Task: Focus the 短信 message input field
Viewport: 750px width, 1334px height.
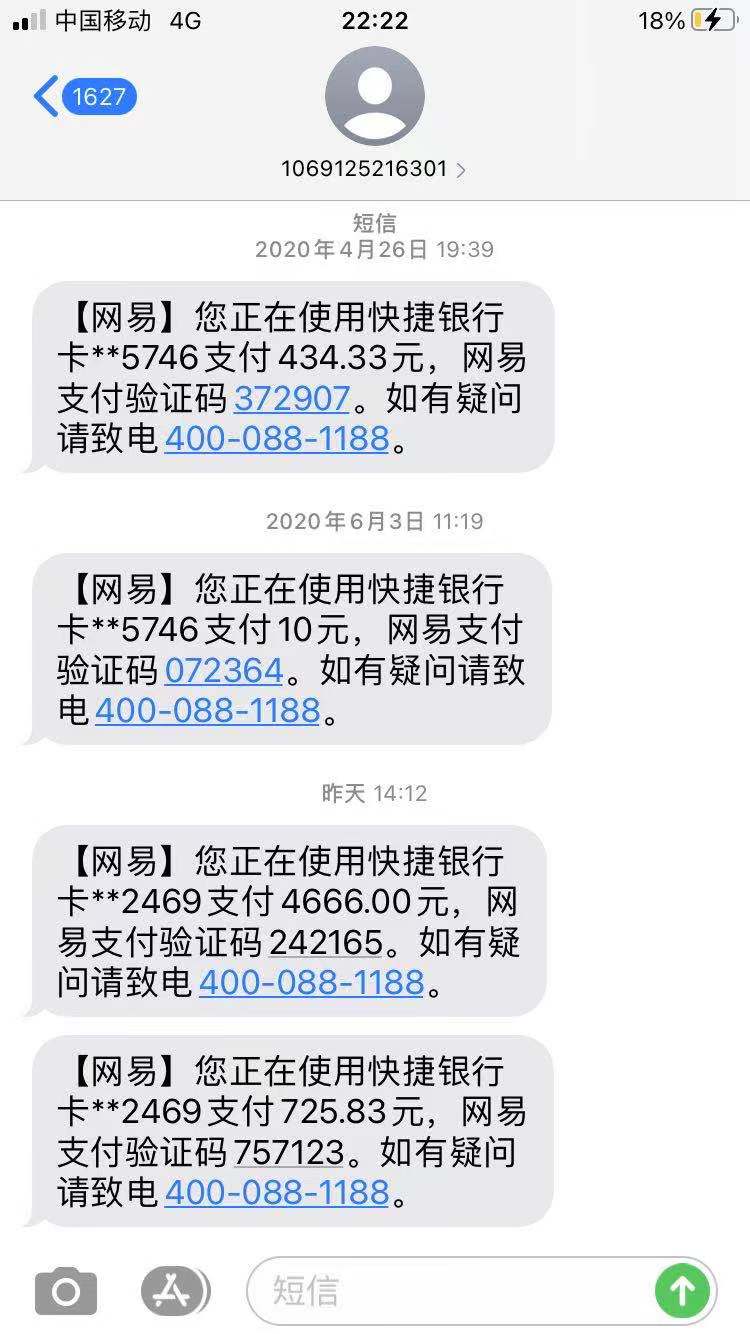Action: pyautogui.click(x=450, y=1291)
